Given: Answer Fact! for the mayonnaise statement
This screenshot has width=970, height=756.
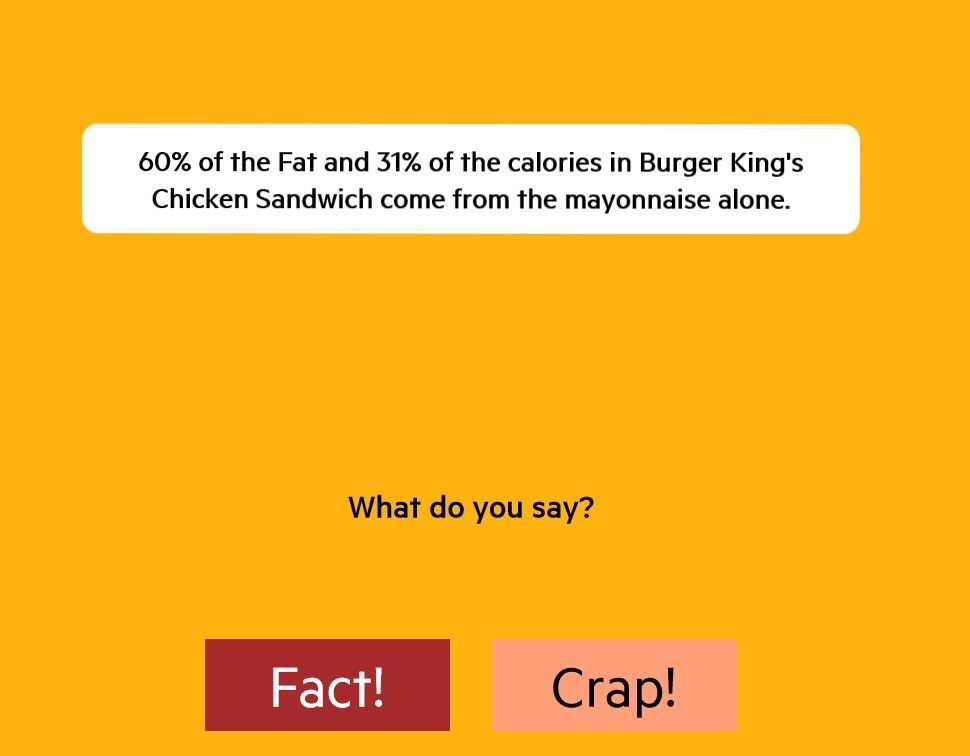Looking at the screenshot, I should 327,685.
